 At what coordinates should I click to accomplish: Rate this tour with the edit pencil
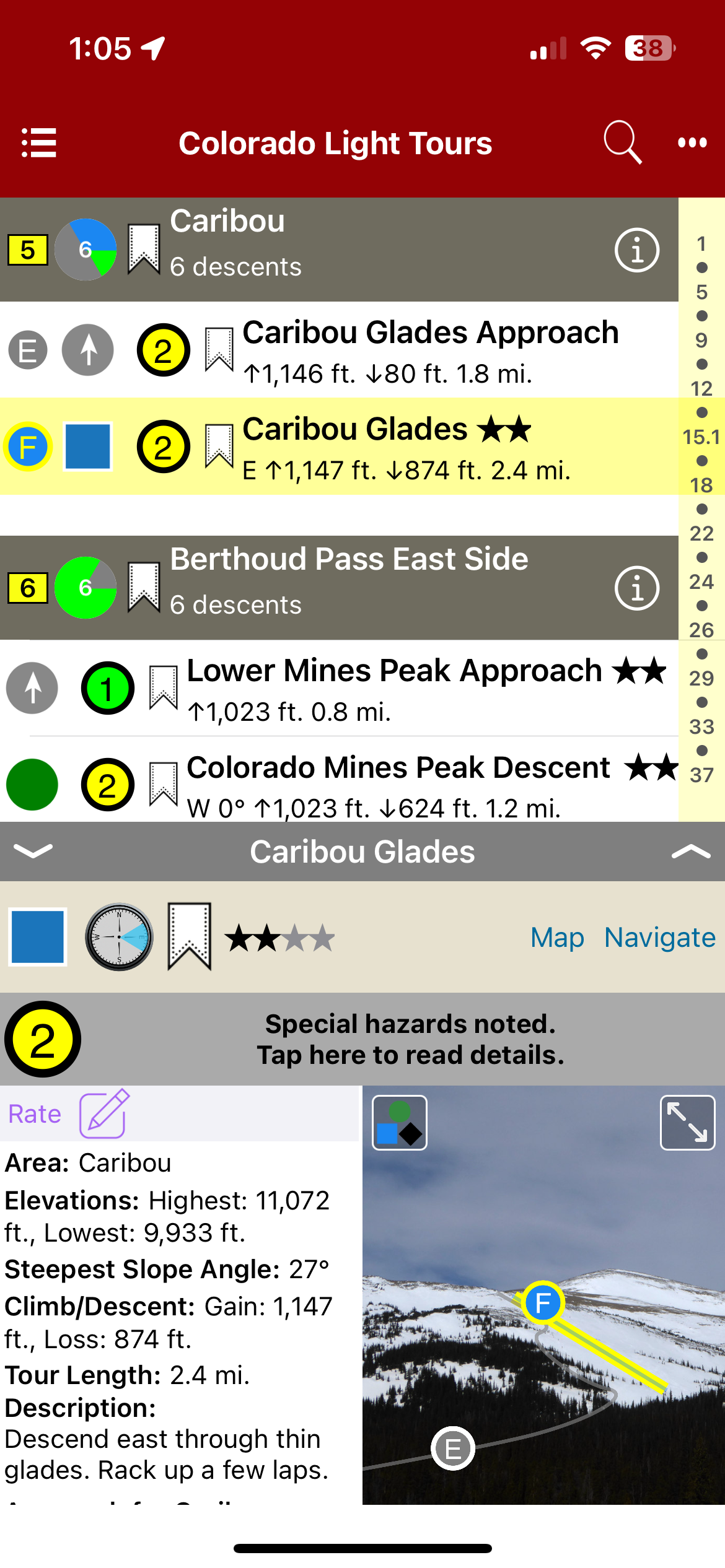pyautogui.click(x=104, y=1114)
